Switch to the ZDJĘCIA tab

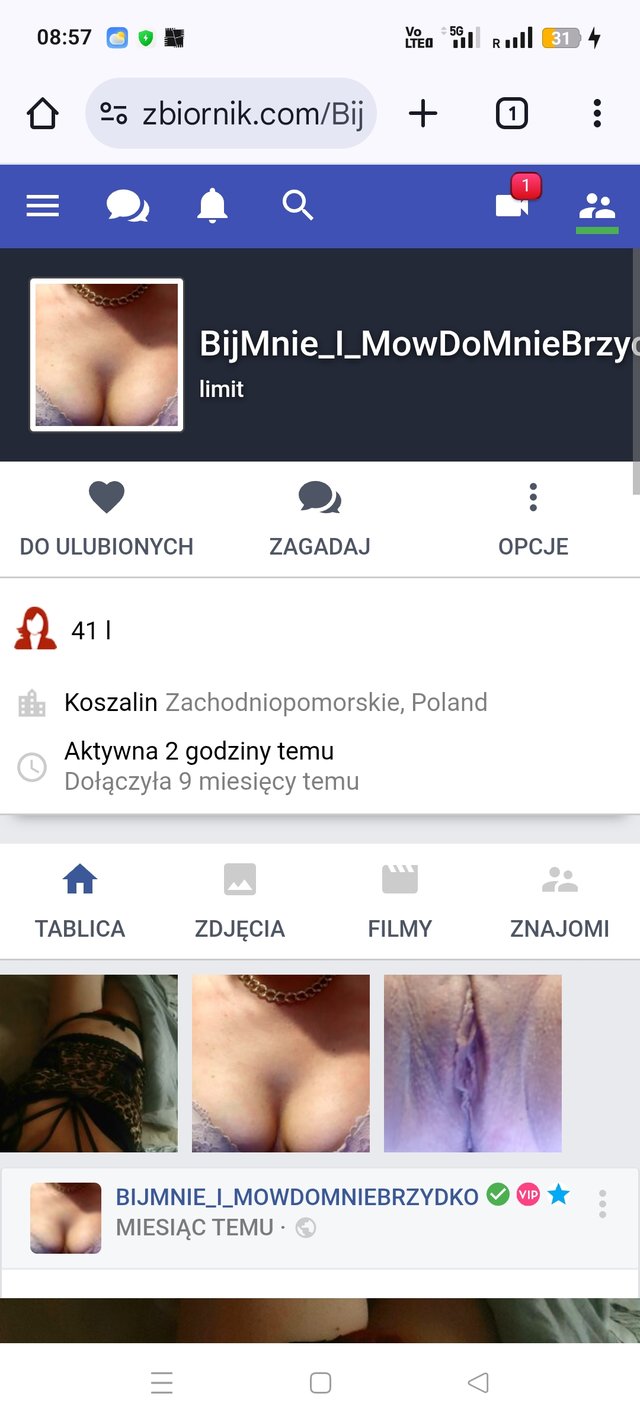click(240, 902)
